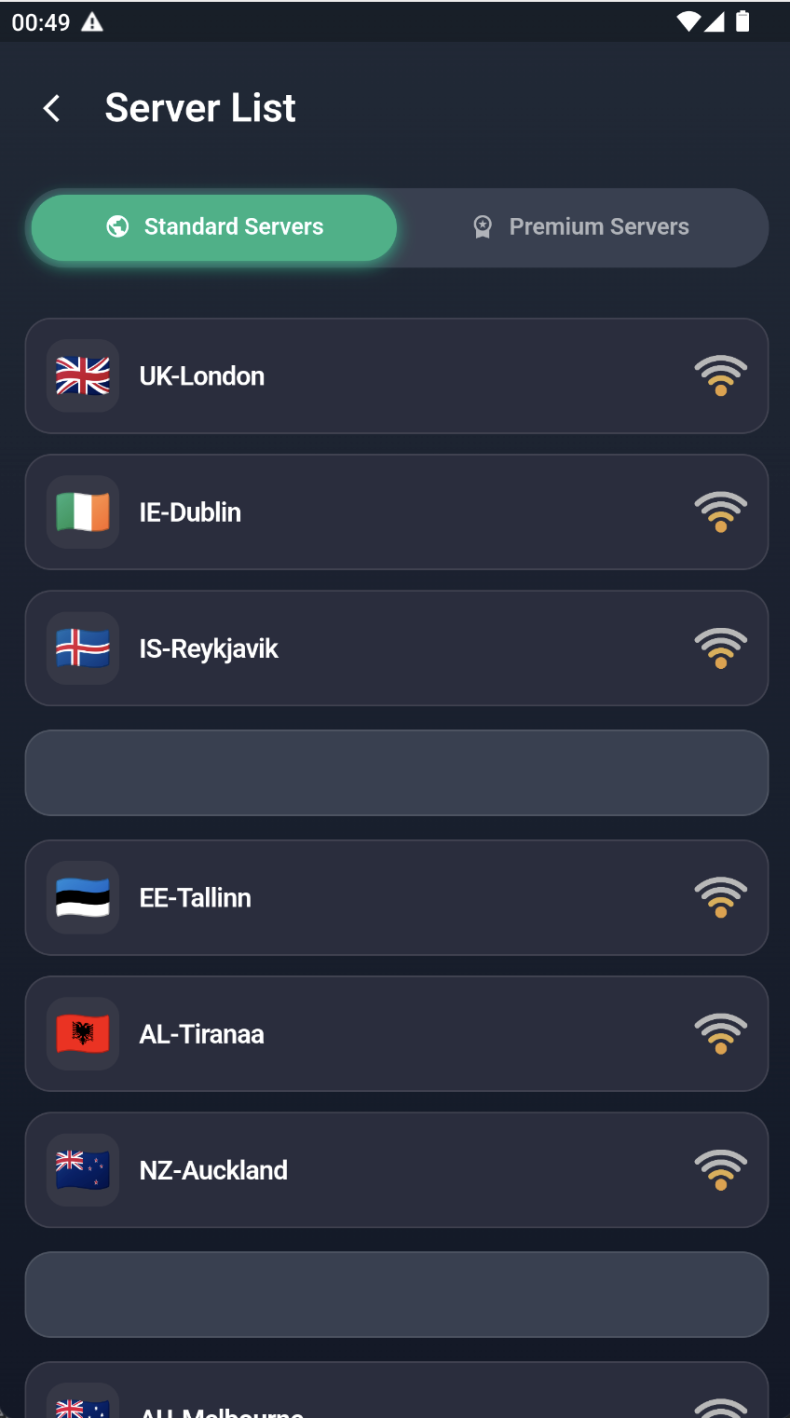Select the Standard Servers tab
The width and height of the screenshot is (790, 1418).
tap(214, 227)
